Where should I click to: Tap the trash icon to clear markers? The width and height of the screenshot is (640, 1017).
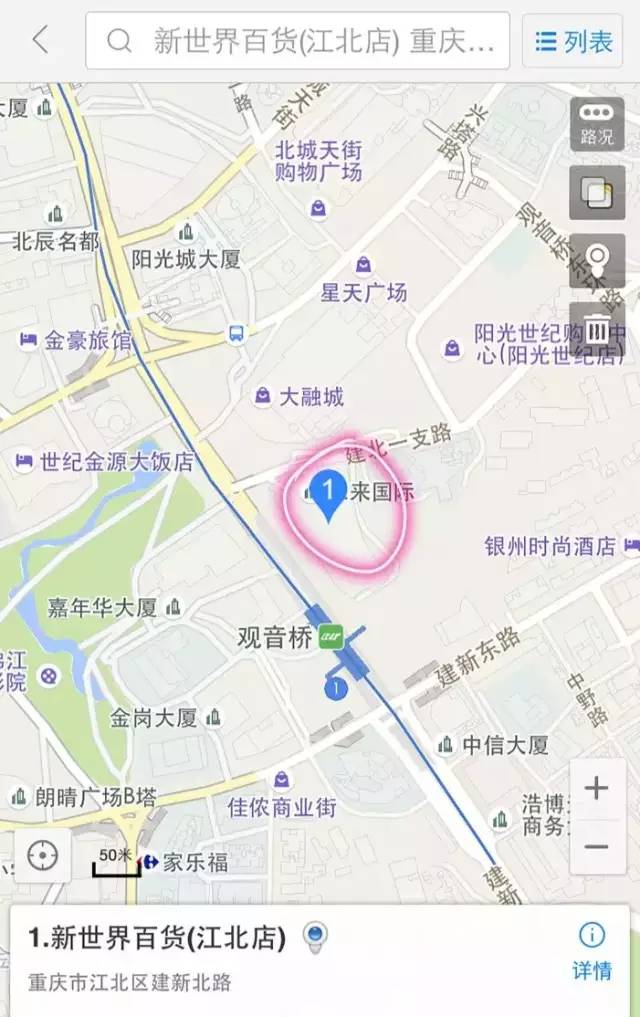coord(597,329)
